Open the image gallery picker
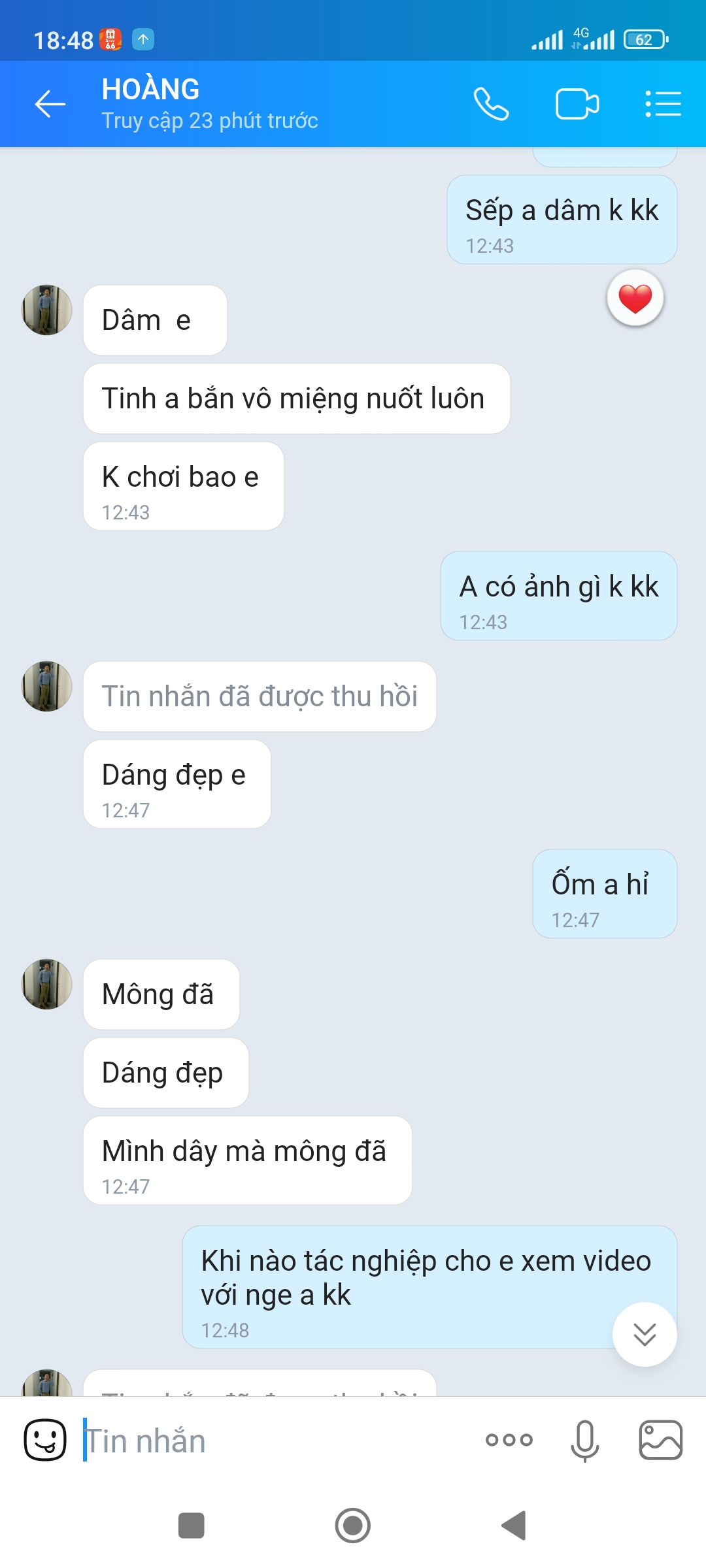Screen dimensions: 706x1568 click(660, 1440)
